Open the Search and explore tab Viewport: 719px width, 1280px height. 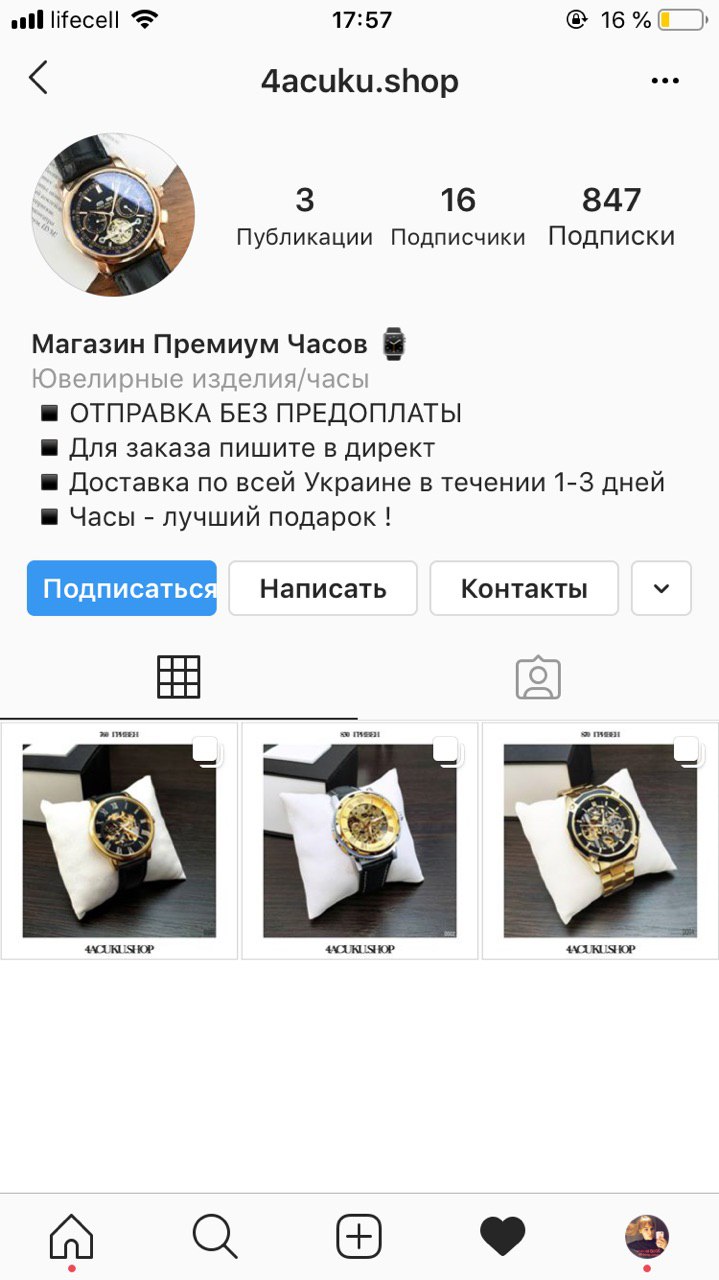coord(215,1237)
